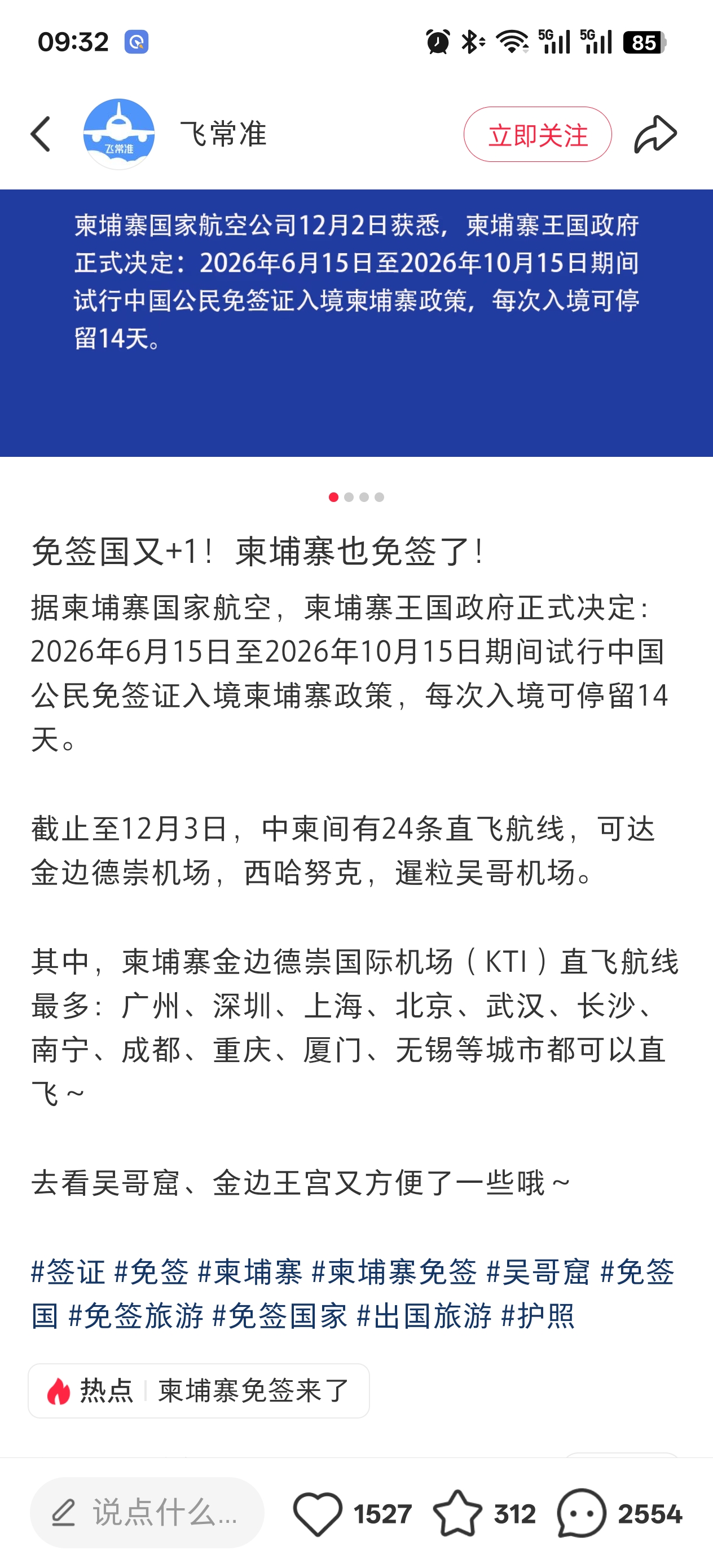Image resolution: width=713 pixels, height=1568 pixels.
Task: Open the #护照 hashtag
Action: [538, 1316]
